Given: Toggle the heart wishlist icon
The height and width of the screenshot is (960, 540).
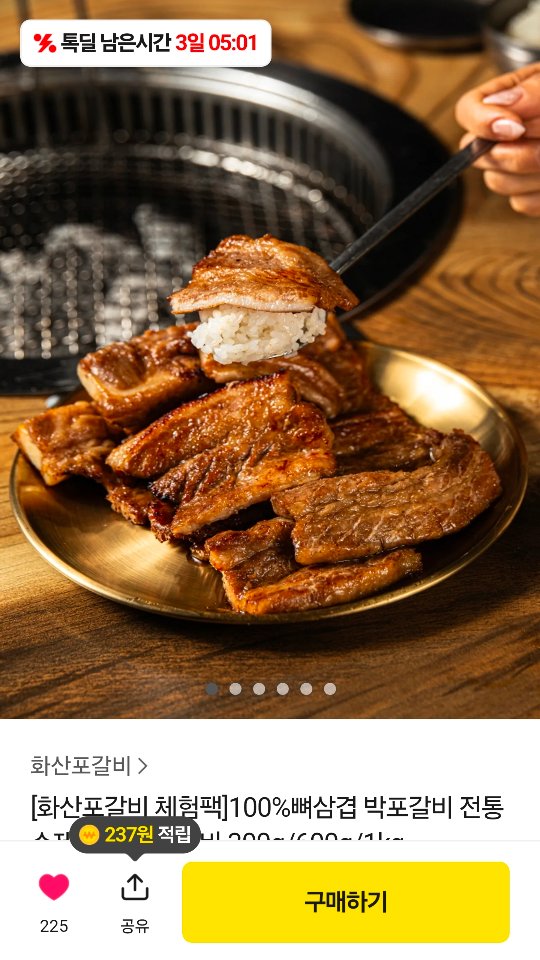Looking at the screenshot, I should [54, 887].
